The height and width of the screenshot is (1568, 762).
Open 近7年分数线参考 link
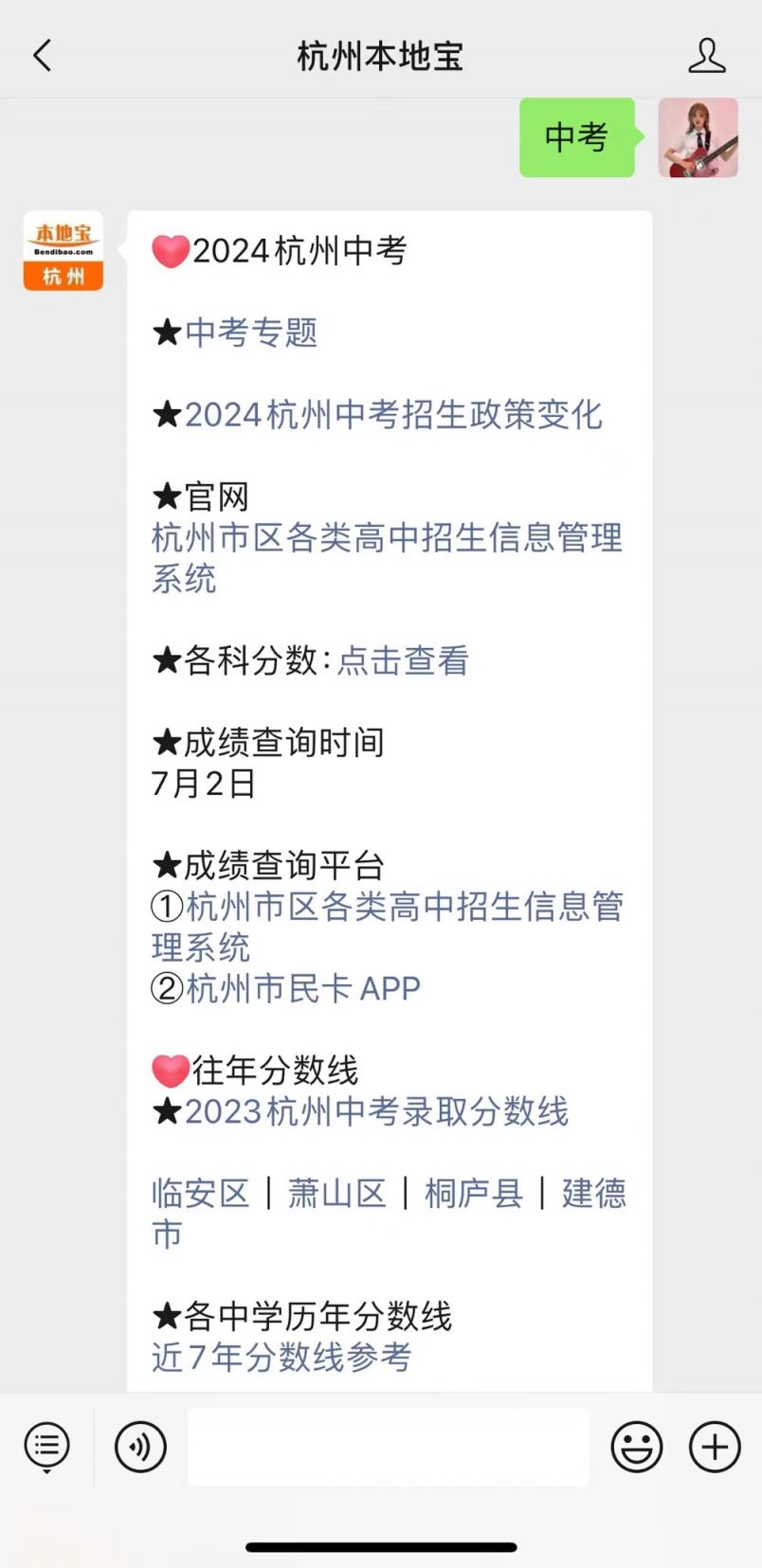tap(281, 1358)
